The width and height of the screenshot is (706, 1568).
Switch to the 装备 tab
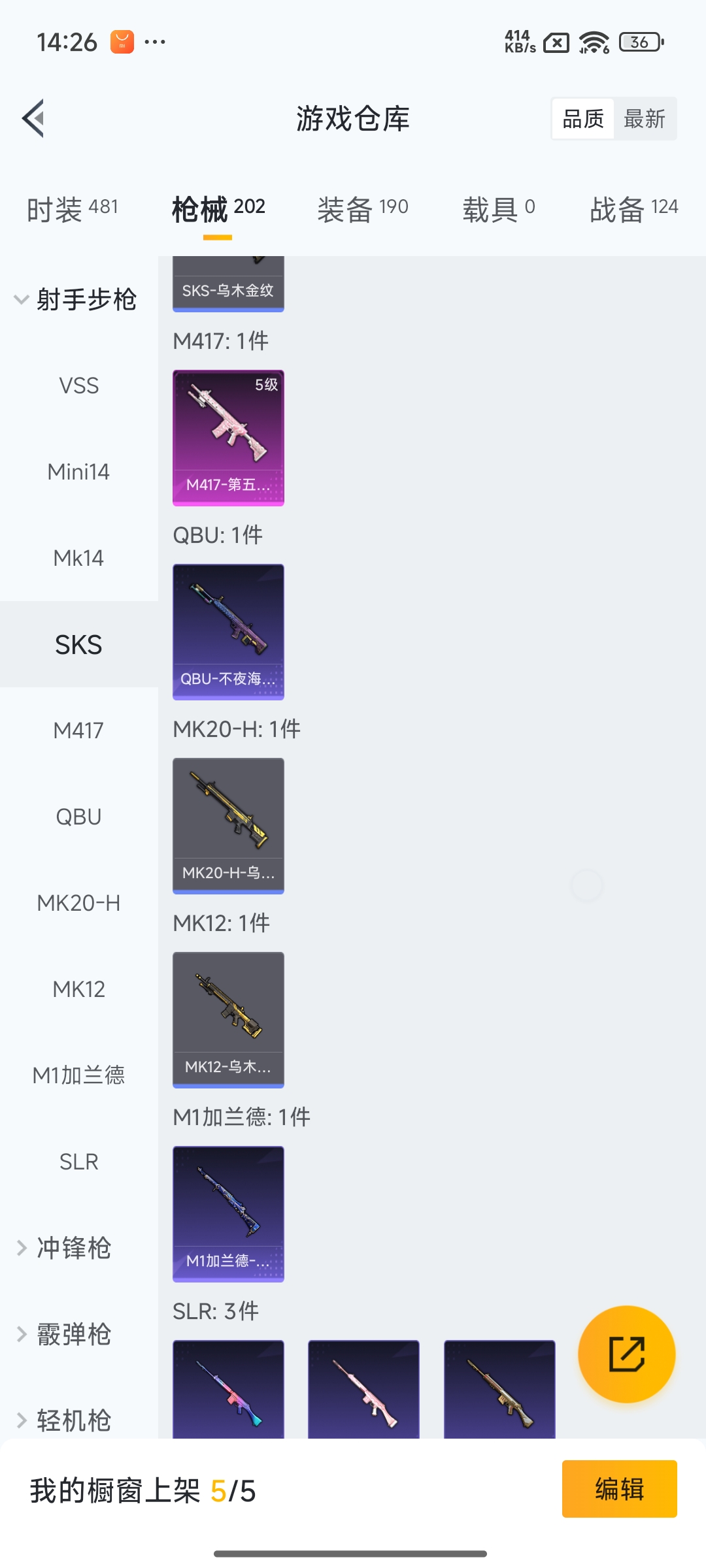click(362, 209)
